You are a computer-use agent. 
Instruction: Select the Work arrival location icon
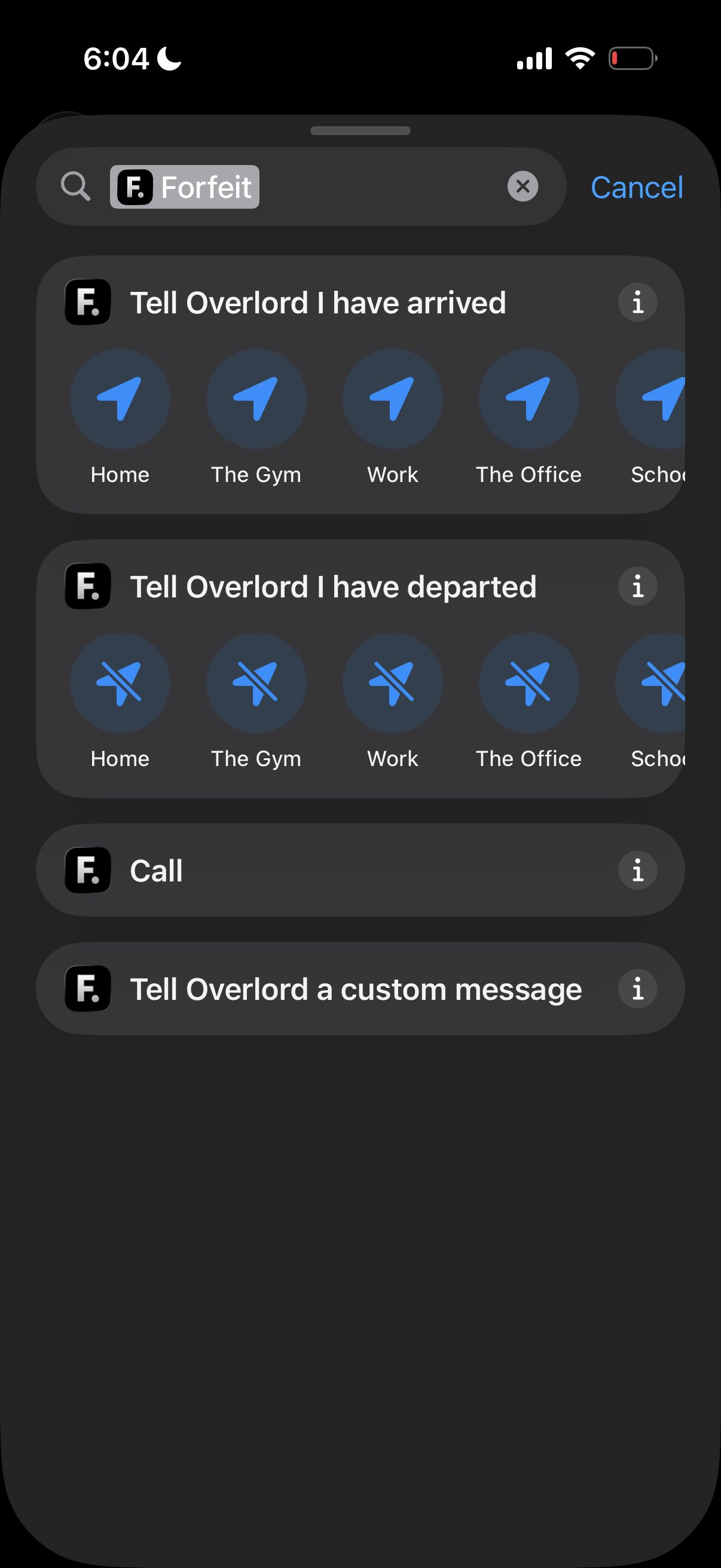(392, 399)
